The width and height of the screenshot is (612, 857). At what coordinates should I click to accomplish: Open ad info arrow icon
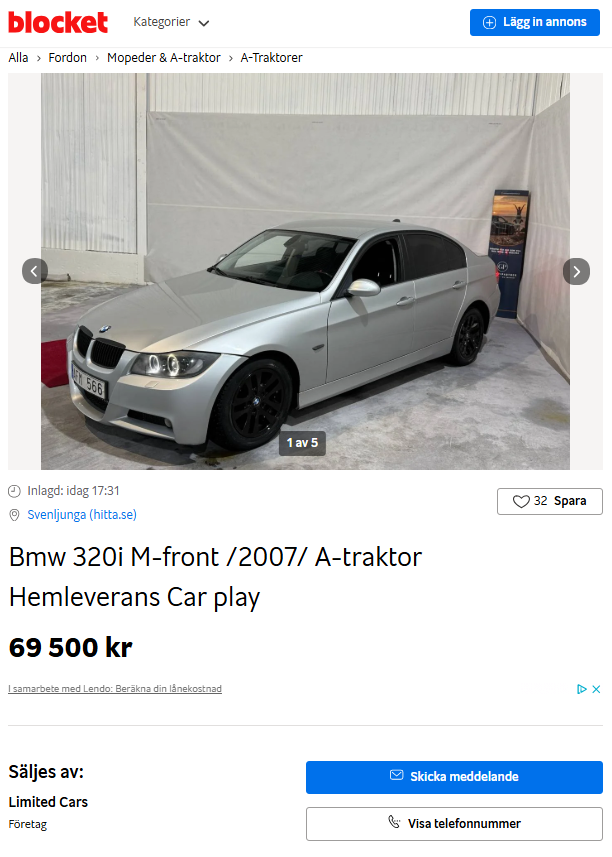(x=582, y=689)
